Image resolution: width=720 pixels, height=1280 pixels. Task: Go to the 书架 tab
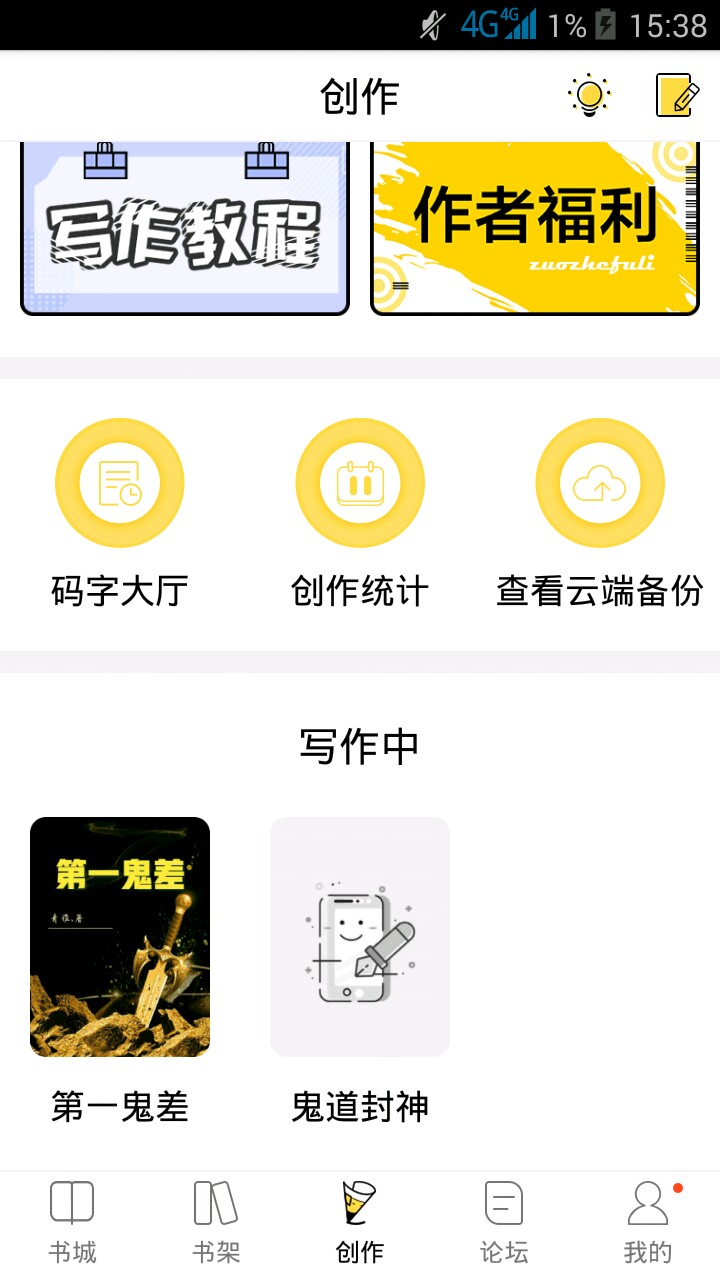coord(216,1222)
